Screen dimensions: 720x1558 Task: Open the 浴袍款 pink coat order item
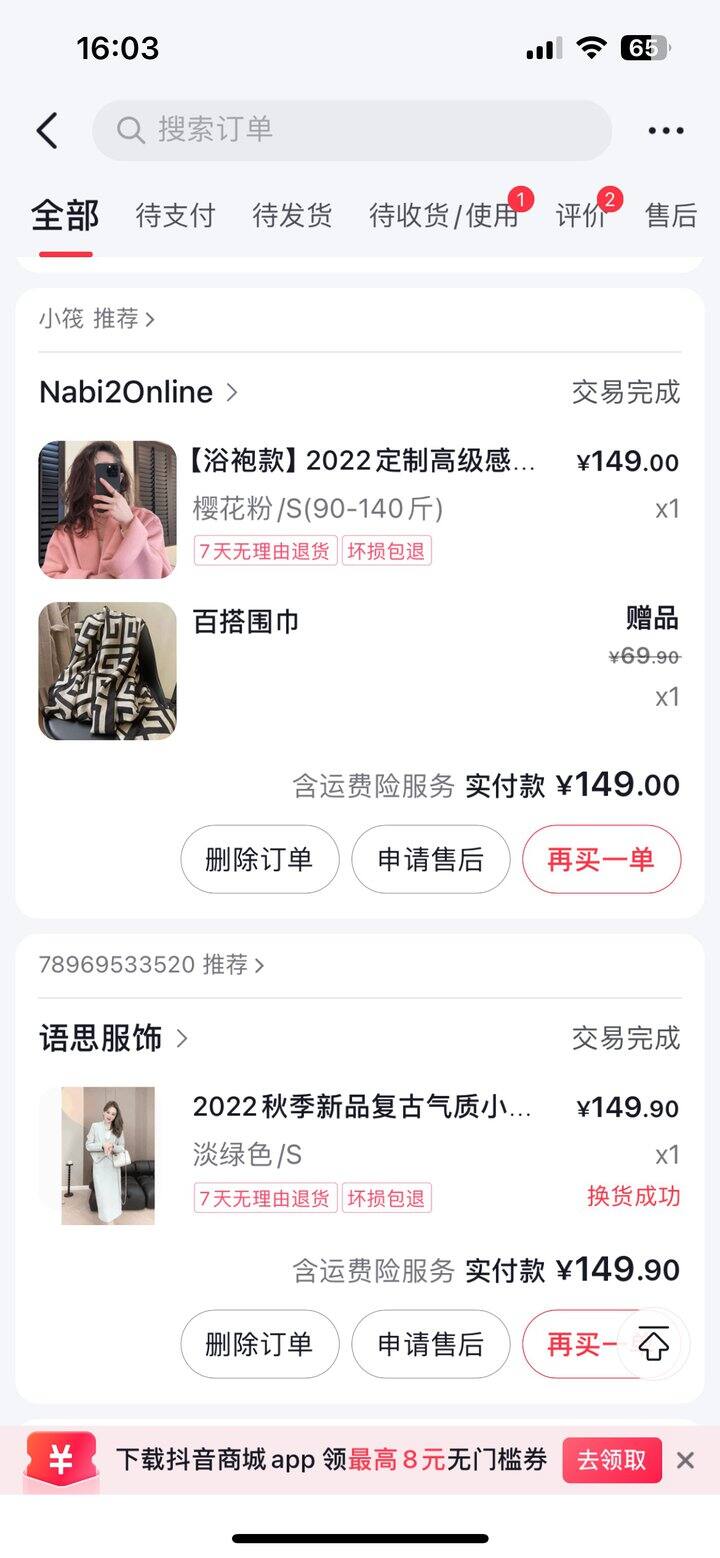360,509
